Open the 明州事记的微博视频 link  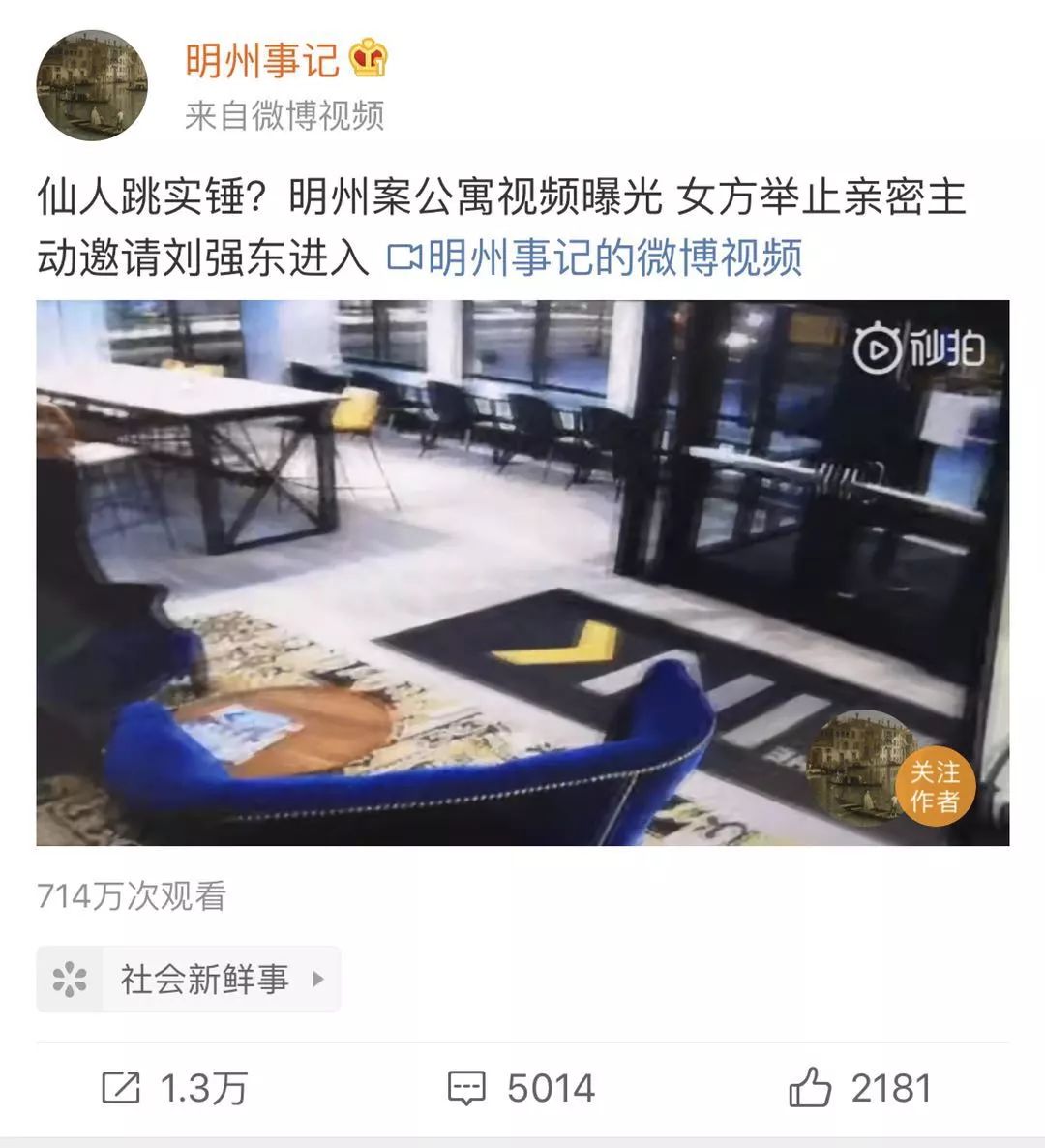coord(595,257)
